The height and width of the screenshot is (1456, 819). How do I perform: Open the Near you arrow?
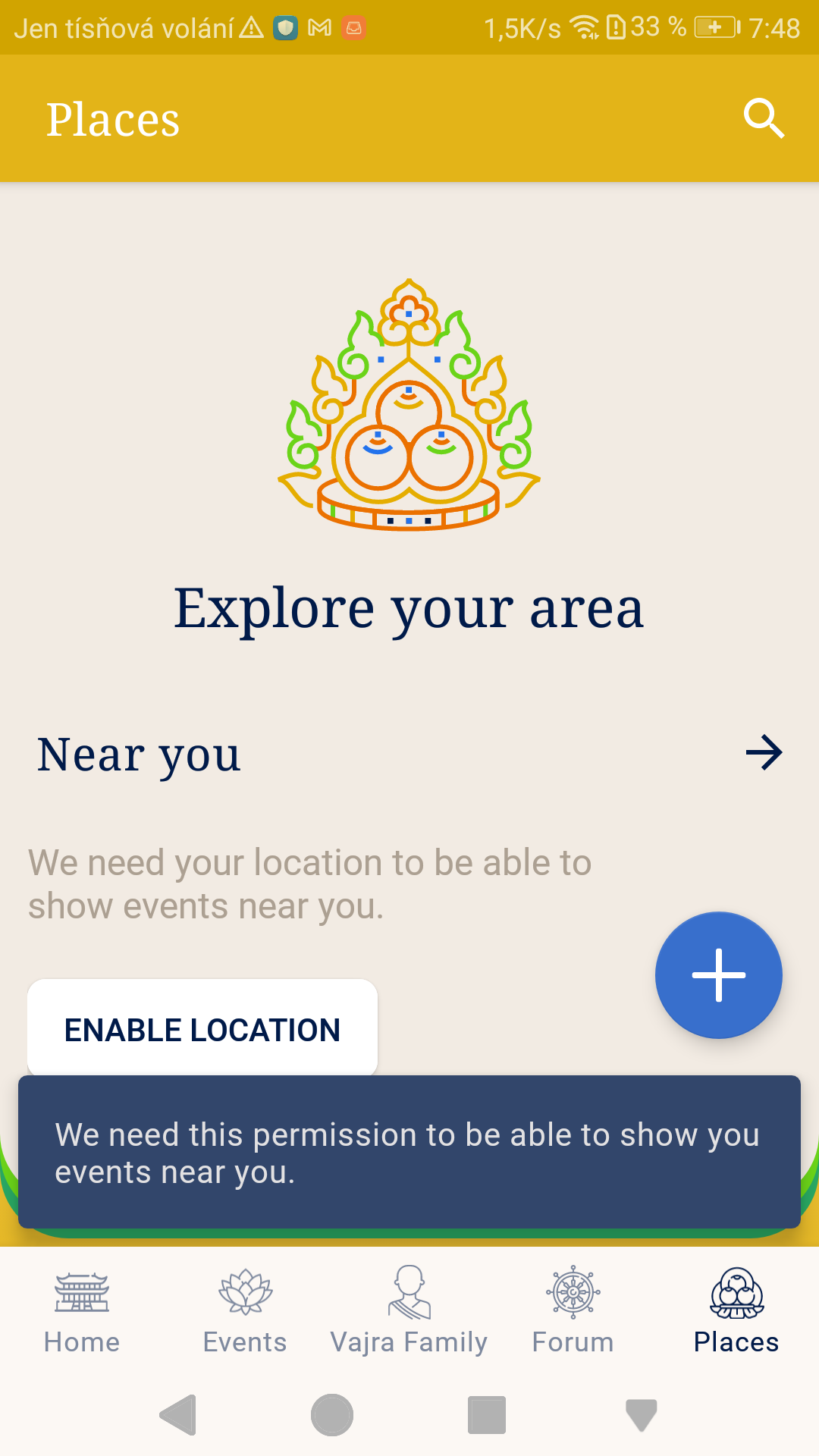(763, 753)
